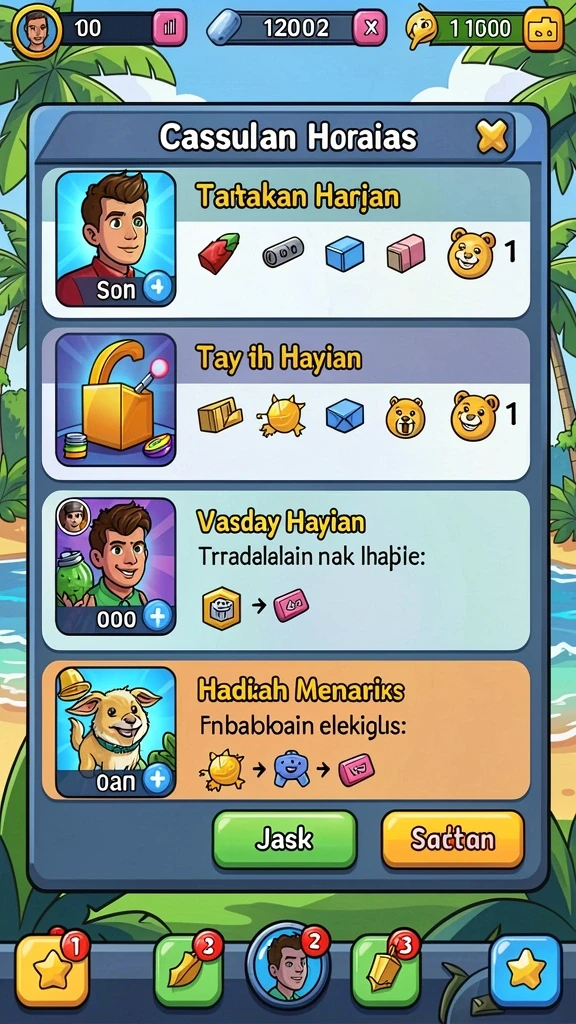Image resolution: width=576 pixels, height=1024 pixels.
Task: Tap the green Jask button
Action: pos(285,839)
